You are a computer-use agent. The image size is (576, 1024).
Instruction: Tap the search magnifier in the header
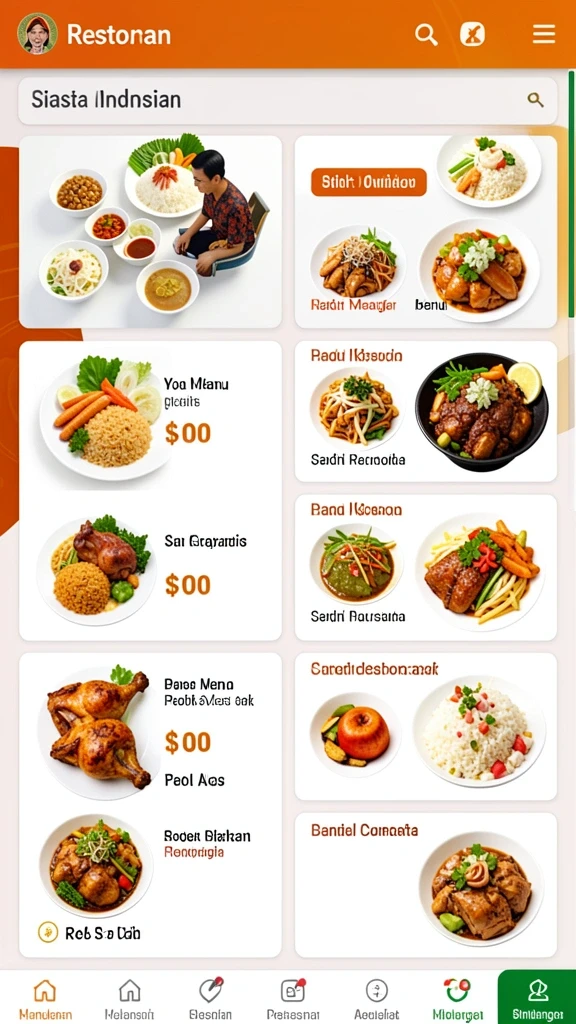click(x=426, y=35)
